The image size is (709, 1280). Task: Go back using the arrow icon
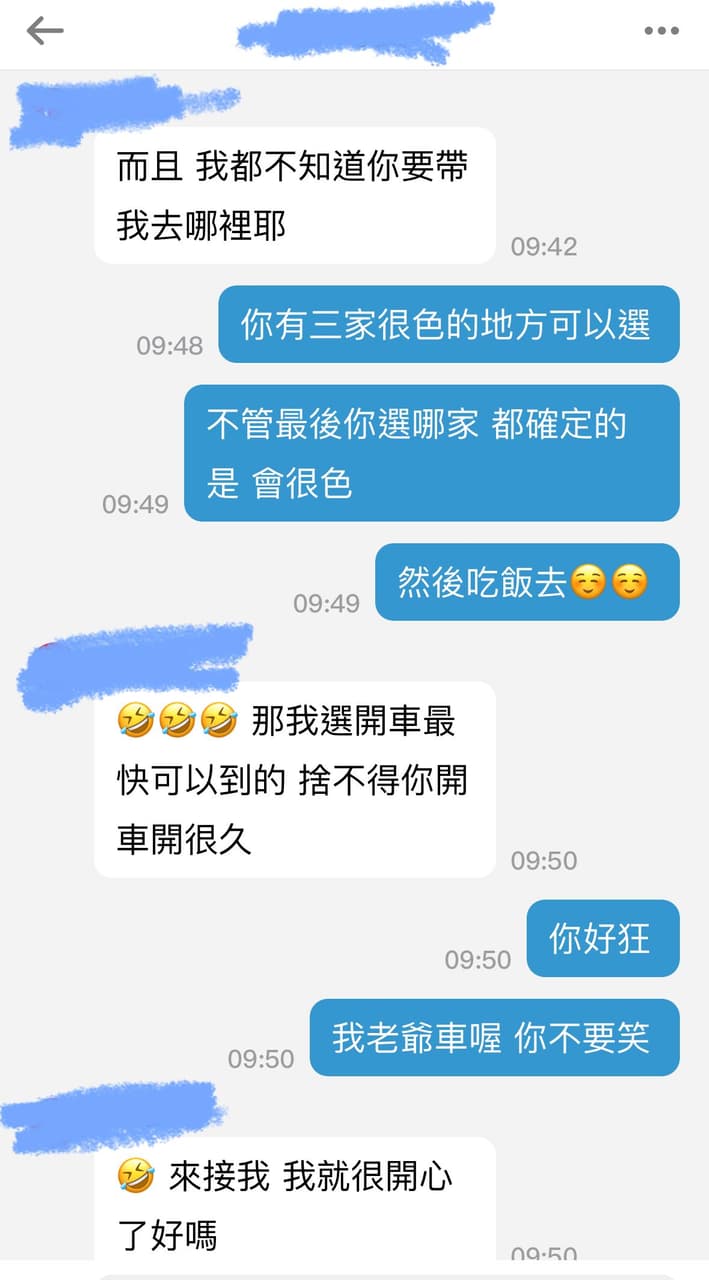(x=45, y=32)
